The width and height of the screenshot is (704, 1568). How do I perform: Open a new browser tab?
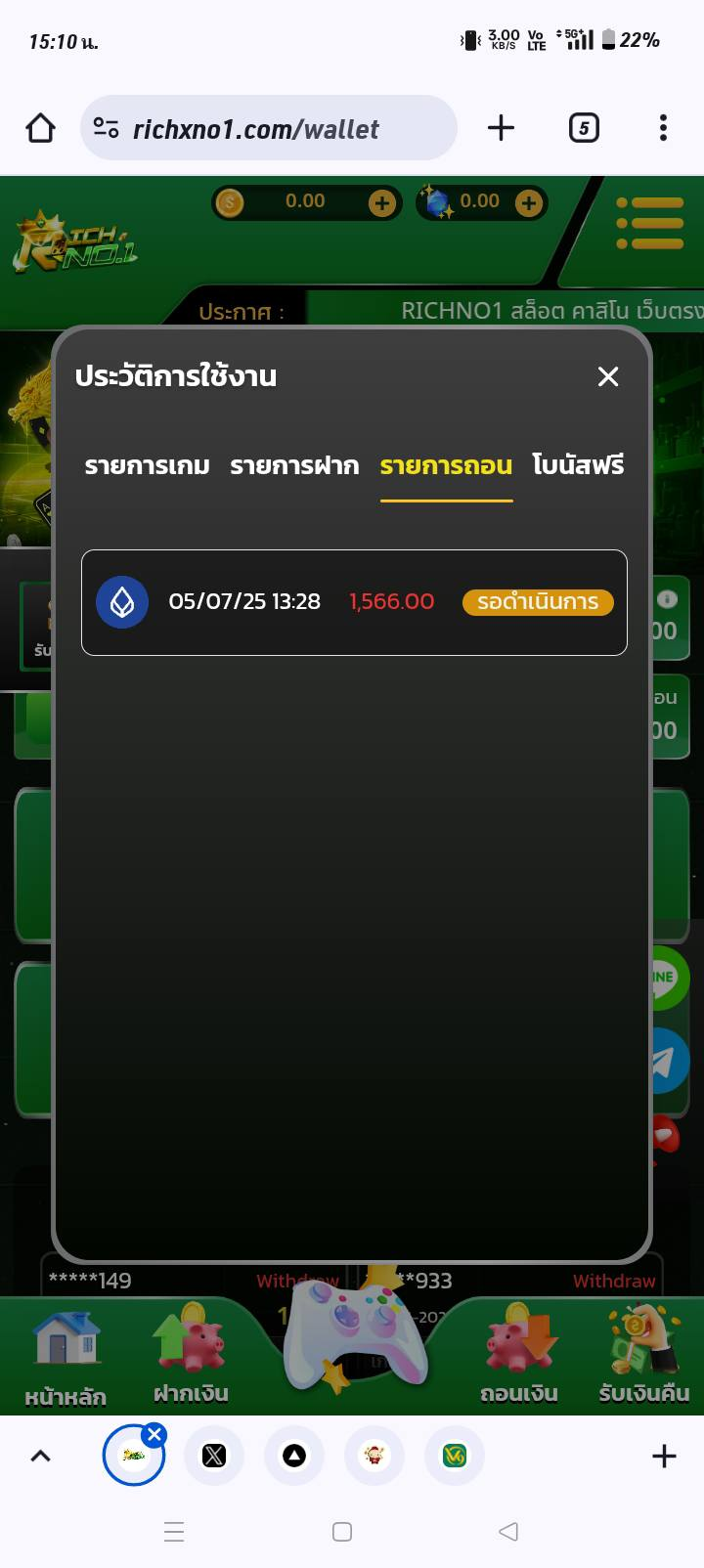501,128
